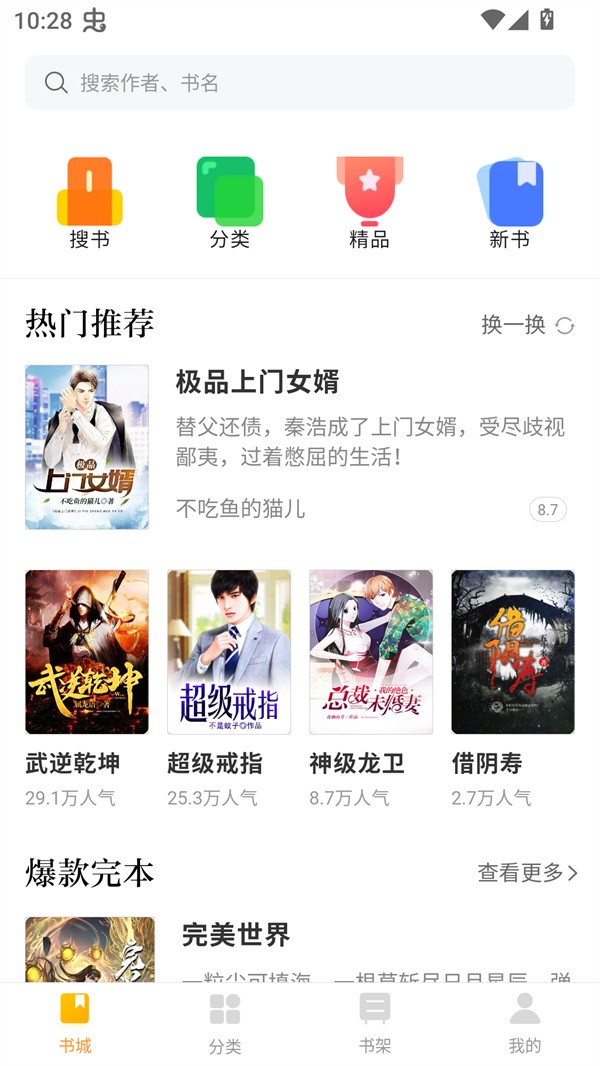Screen dimensions: 600x1066
Task: Switch to the 书架 tab
Action: click(375, 1023)
